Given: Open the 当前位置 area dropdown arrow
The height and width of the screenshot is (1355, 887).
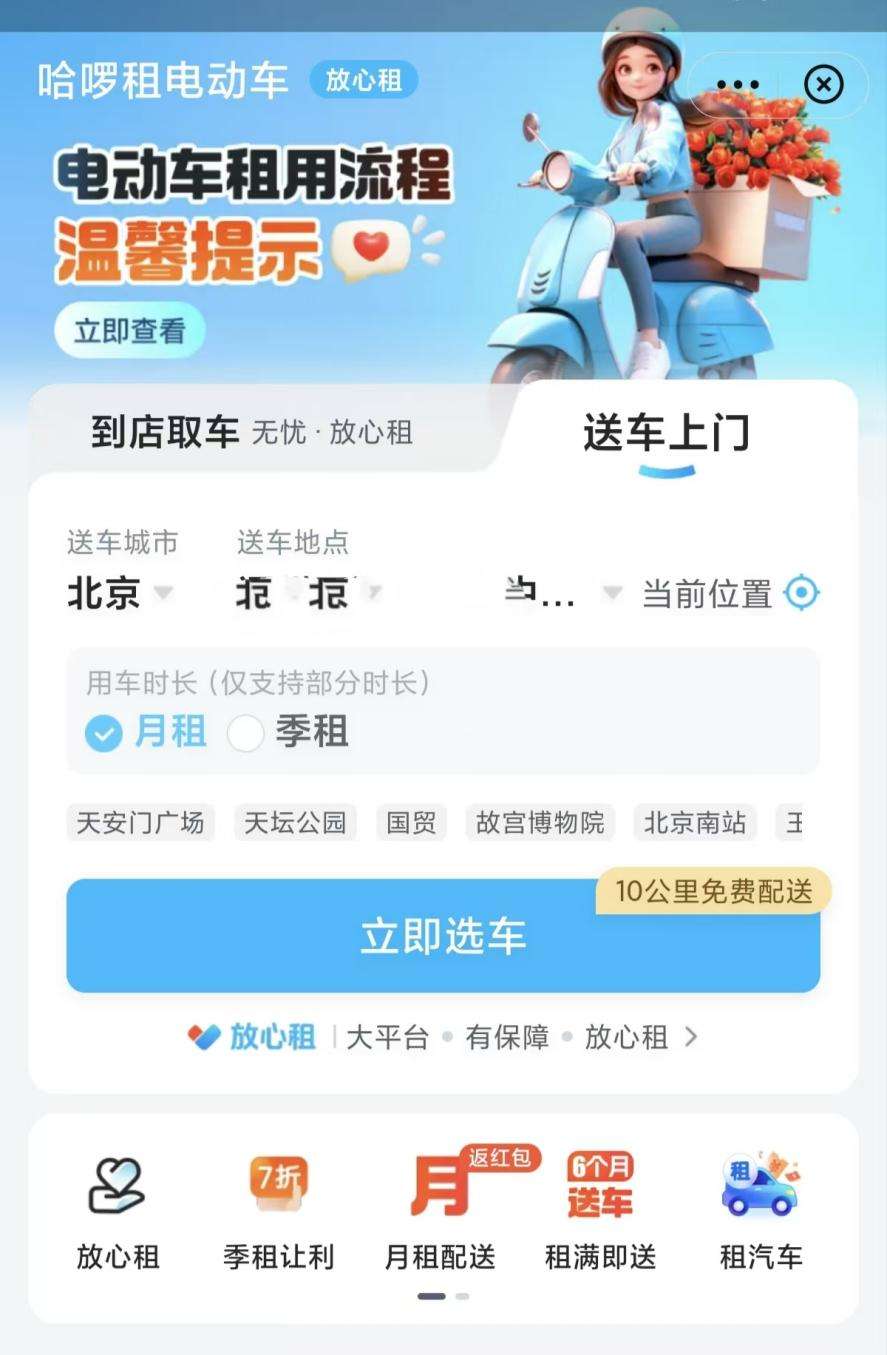Looking at the screenshot, I should 611,592.
